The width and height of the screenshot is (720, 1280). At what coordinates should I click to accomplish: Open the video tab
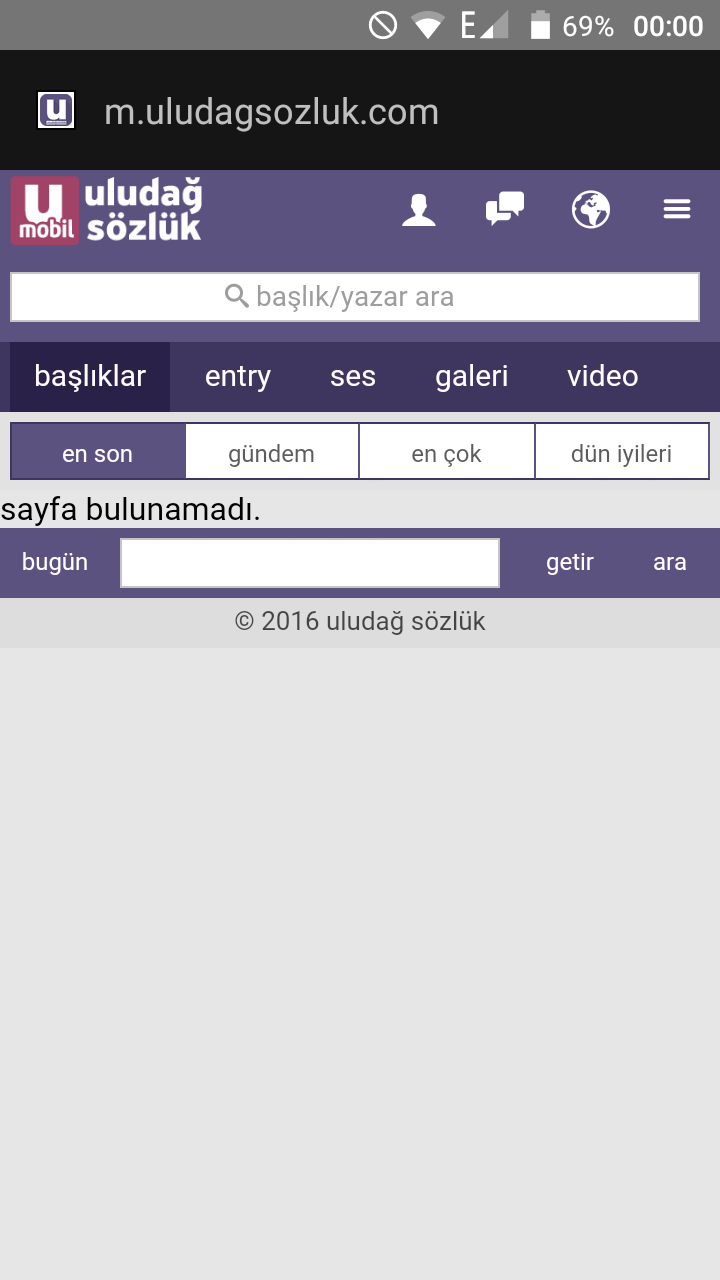click(602, 376)
